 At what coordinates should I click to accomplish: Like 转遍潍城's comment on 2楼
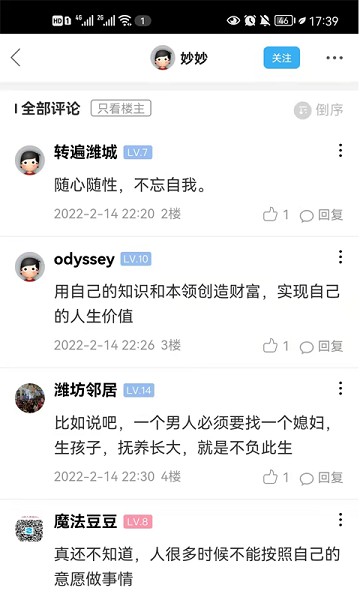tap(275, 215)
